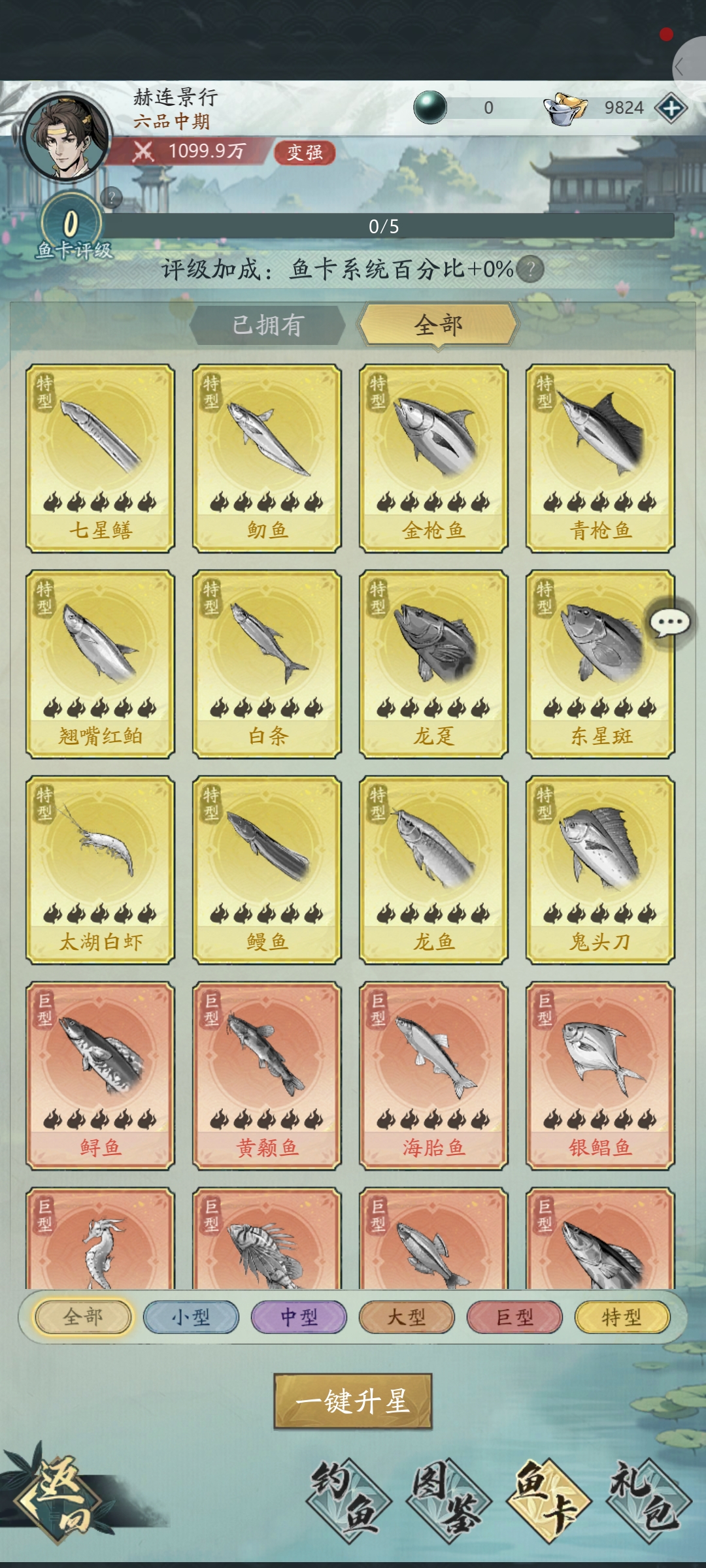View the 龙趸 fish card
The image size is (706, 1568).
tap(433, 664)
